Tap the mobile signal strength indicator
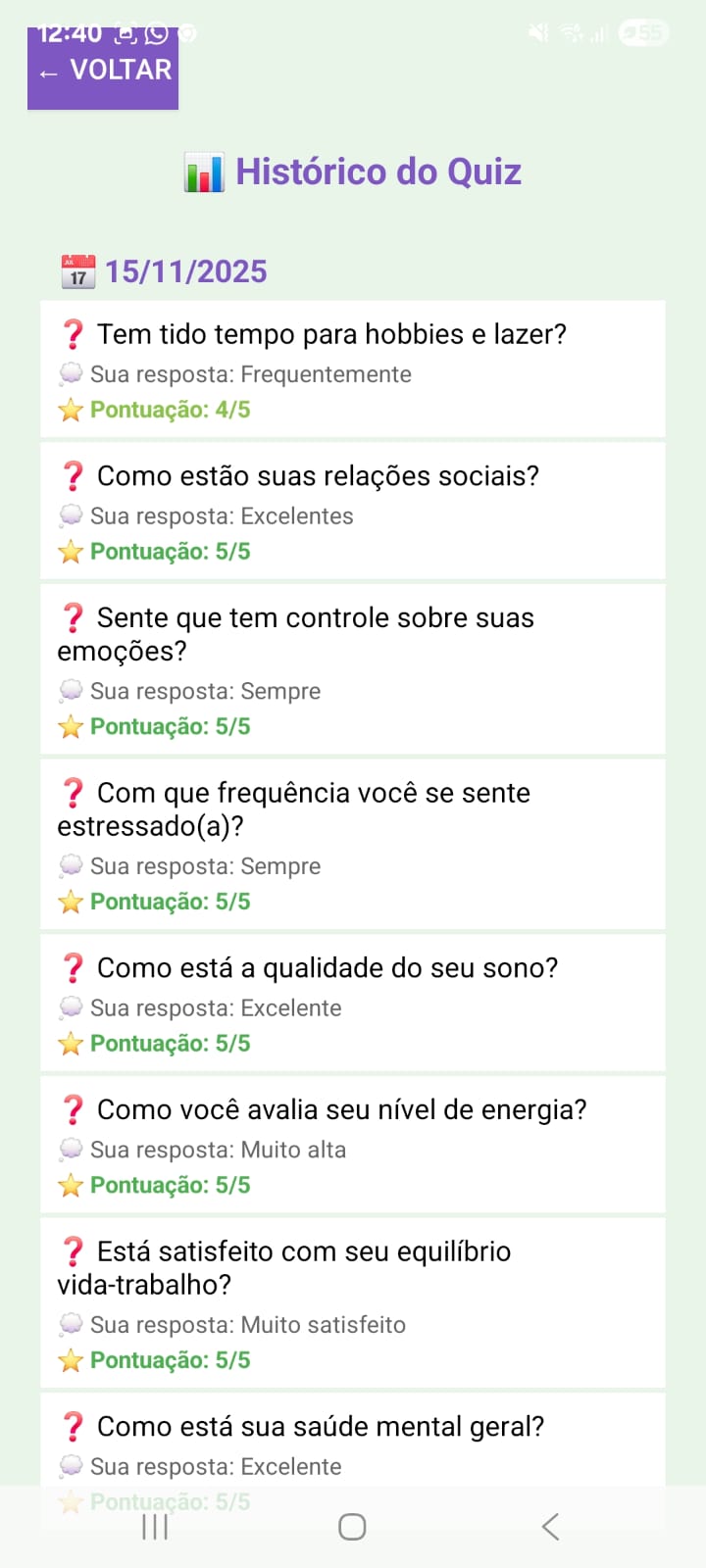Image resolution: width=706 pixels, height=1568 pixels. tap(598, 32)
